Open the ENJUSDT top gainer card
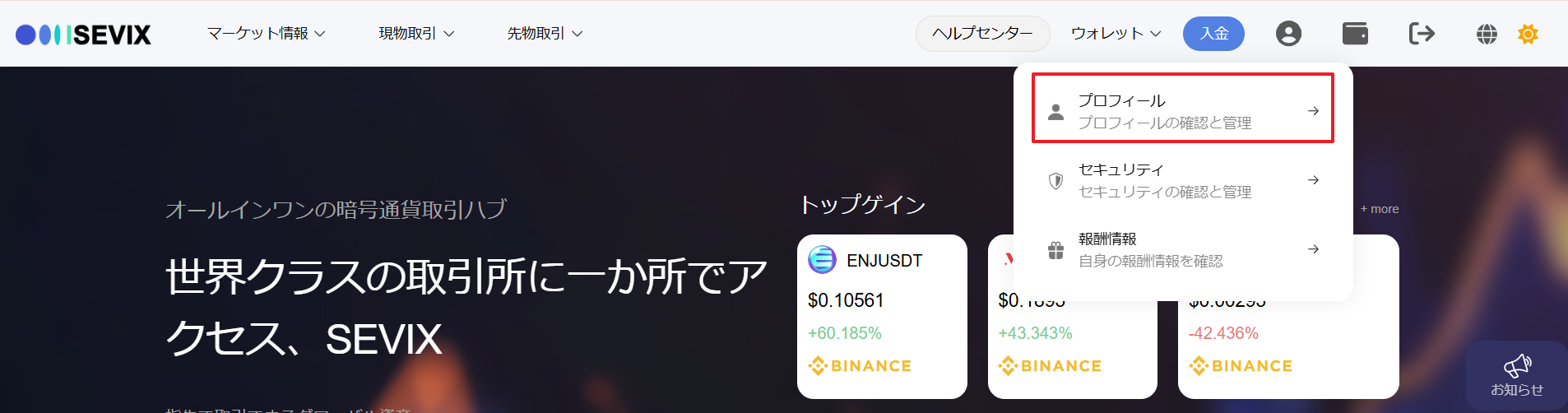Screen dimensions: 1568x413 pos(882,316)
